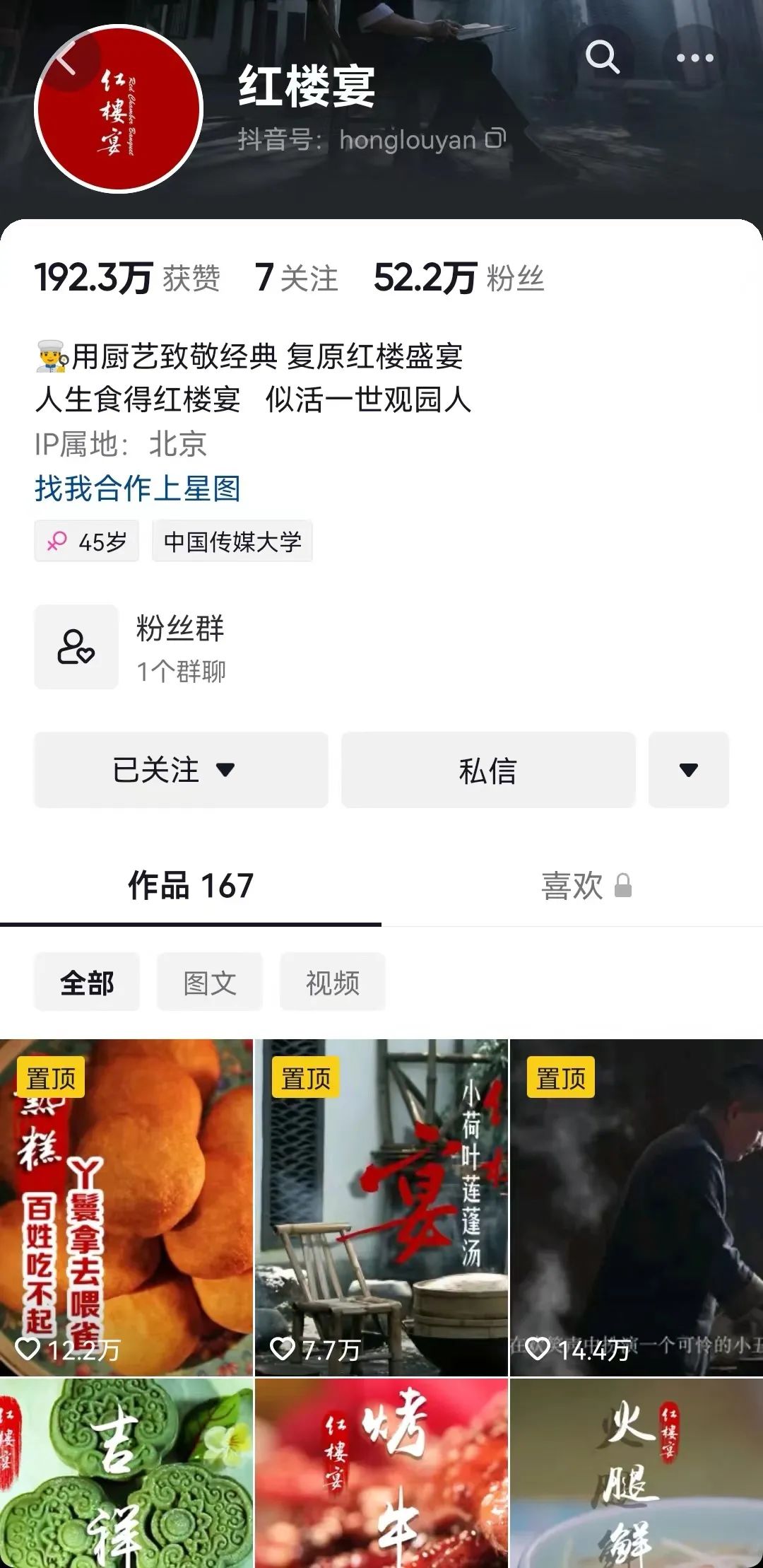
Task: Search within 红楼宴's profile
Action: 602,57
